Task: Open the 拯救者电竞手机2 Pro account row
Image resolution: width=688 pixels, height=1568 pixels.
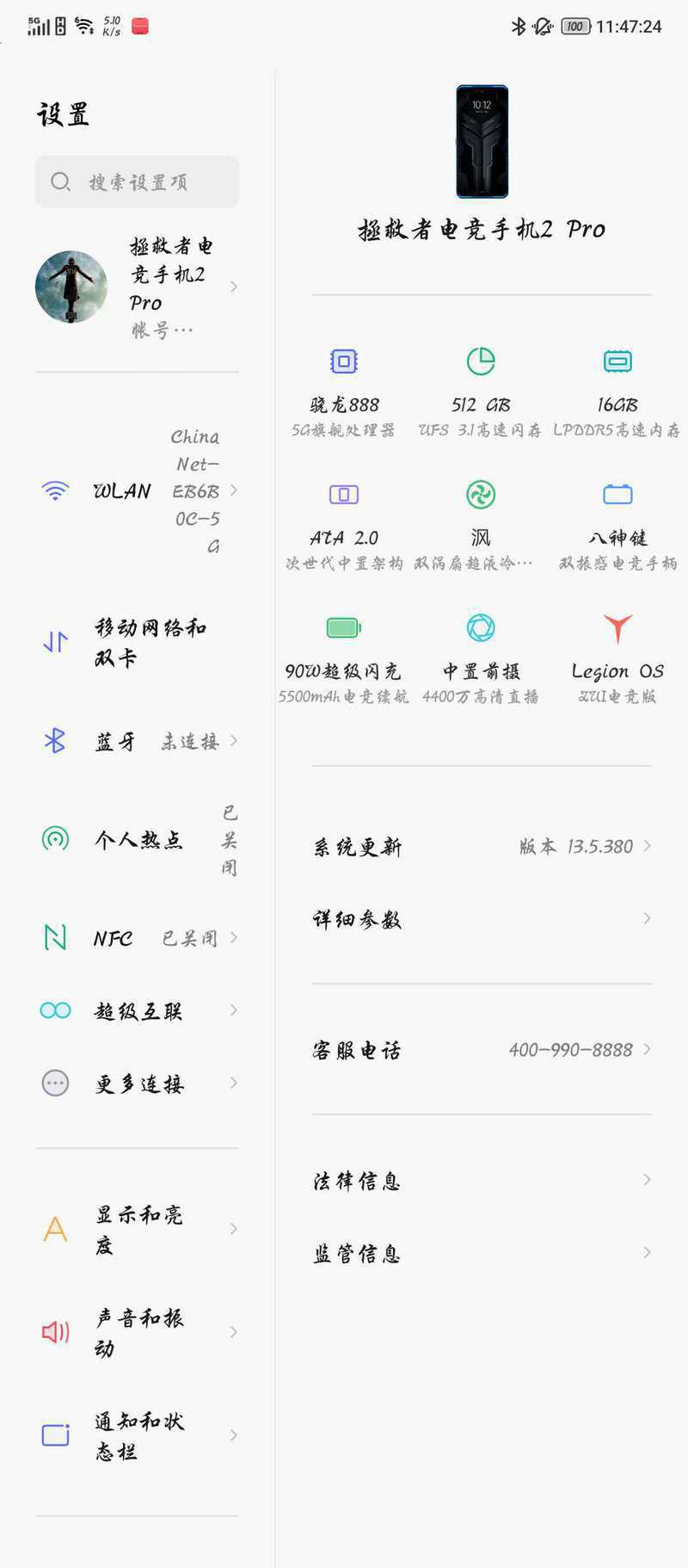Action: (x=137, y=287)
